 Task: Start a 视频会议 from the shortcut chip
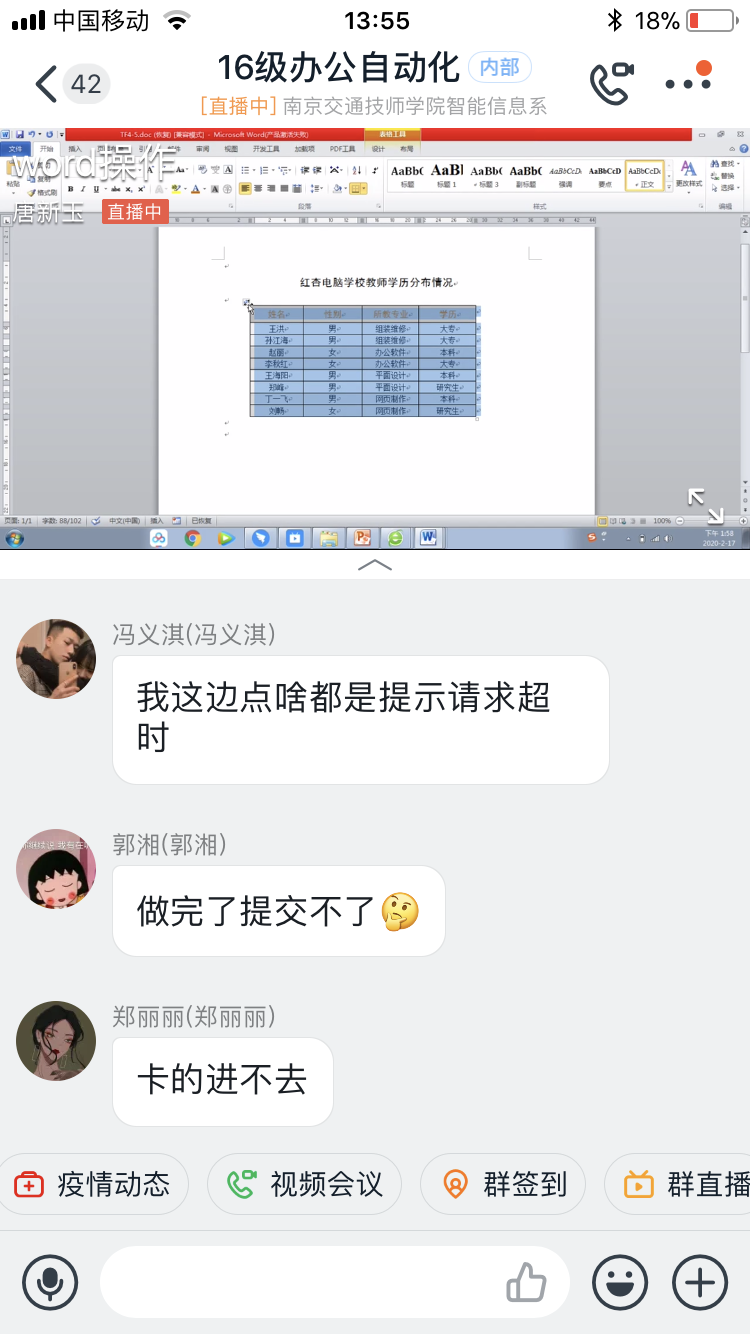(x=305, y=1185)
